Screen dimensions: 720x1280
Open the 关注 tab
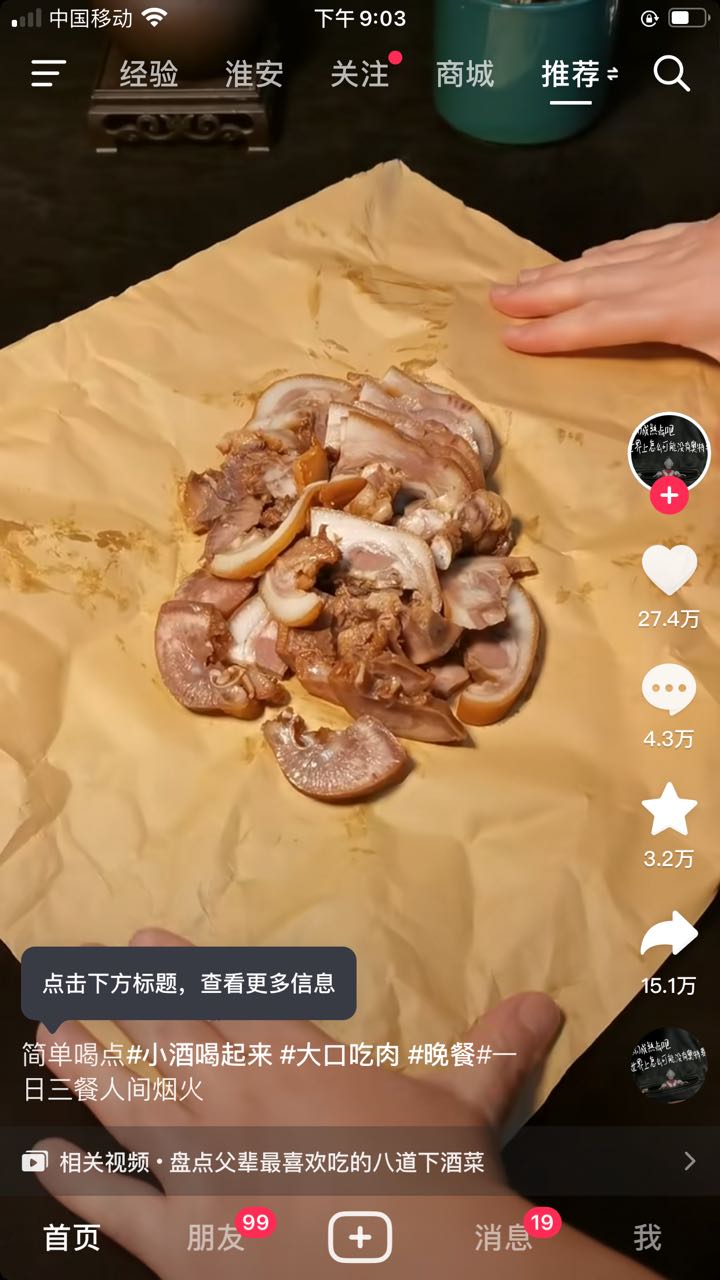pyautogui.click(x=360, y=73)
